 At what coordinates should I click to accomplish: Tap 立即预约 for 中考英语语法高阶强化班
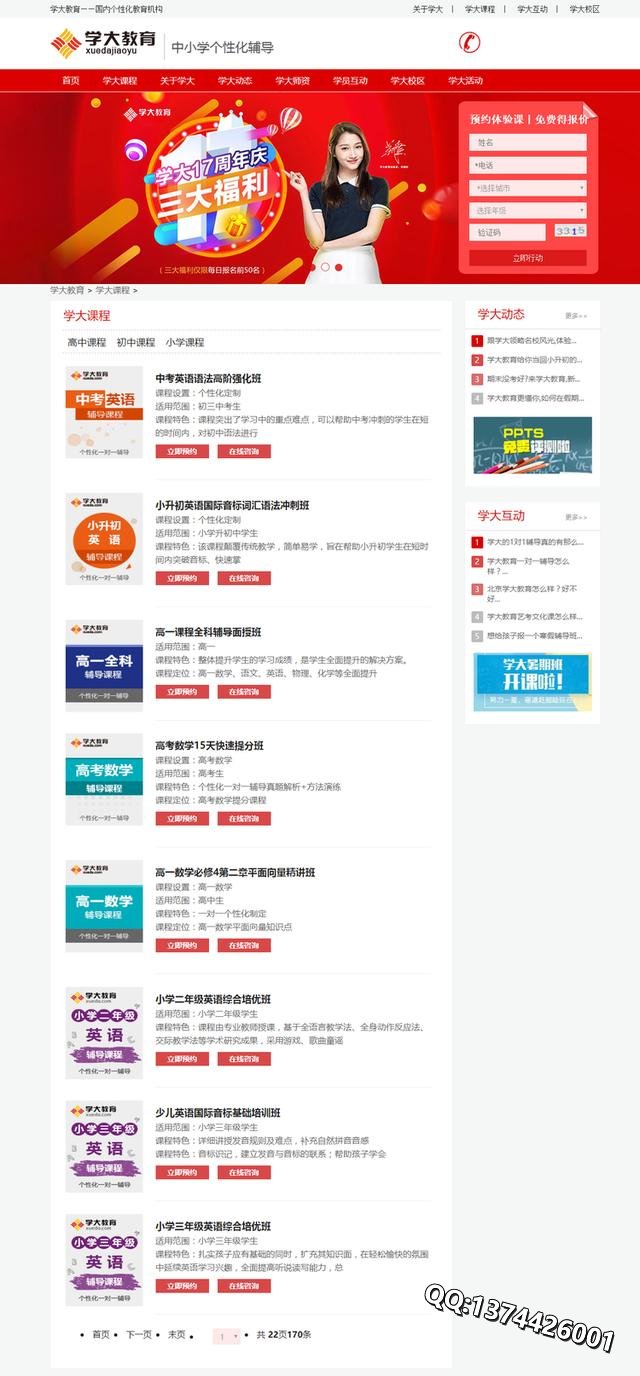(182, 452)
